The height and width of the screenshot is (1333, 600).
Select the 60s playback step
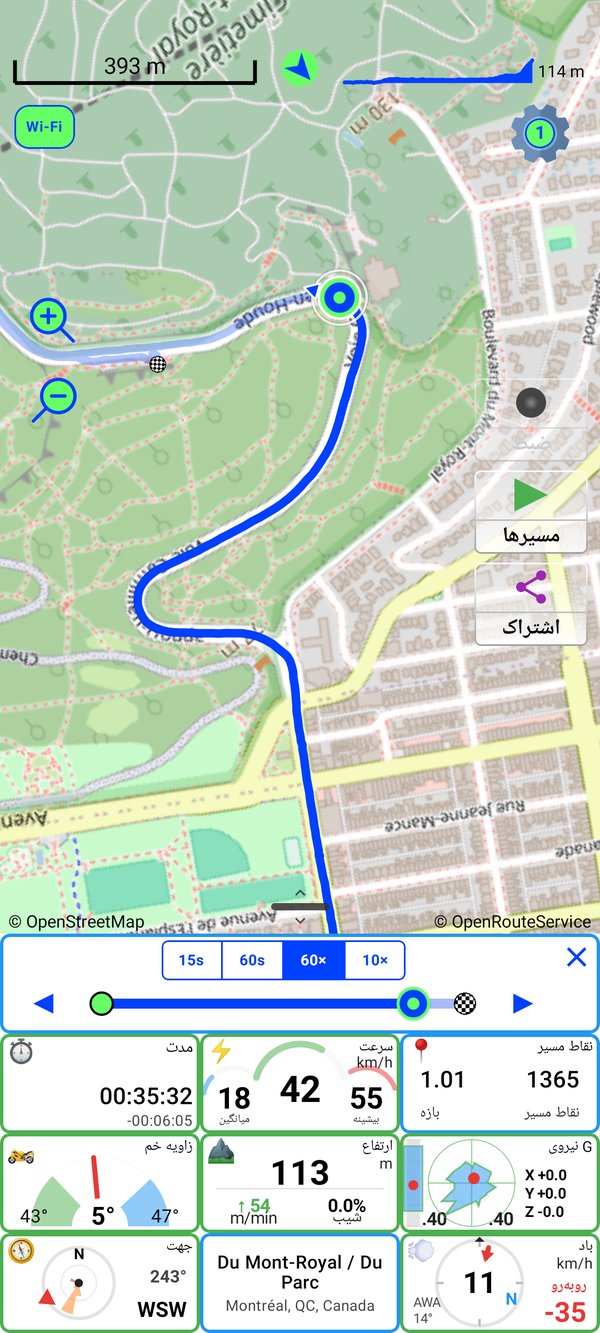252,960
